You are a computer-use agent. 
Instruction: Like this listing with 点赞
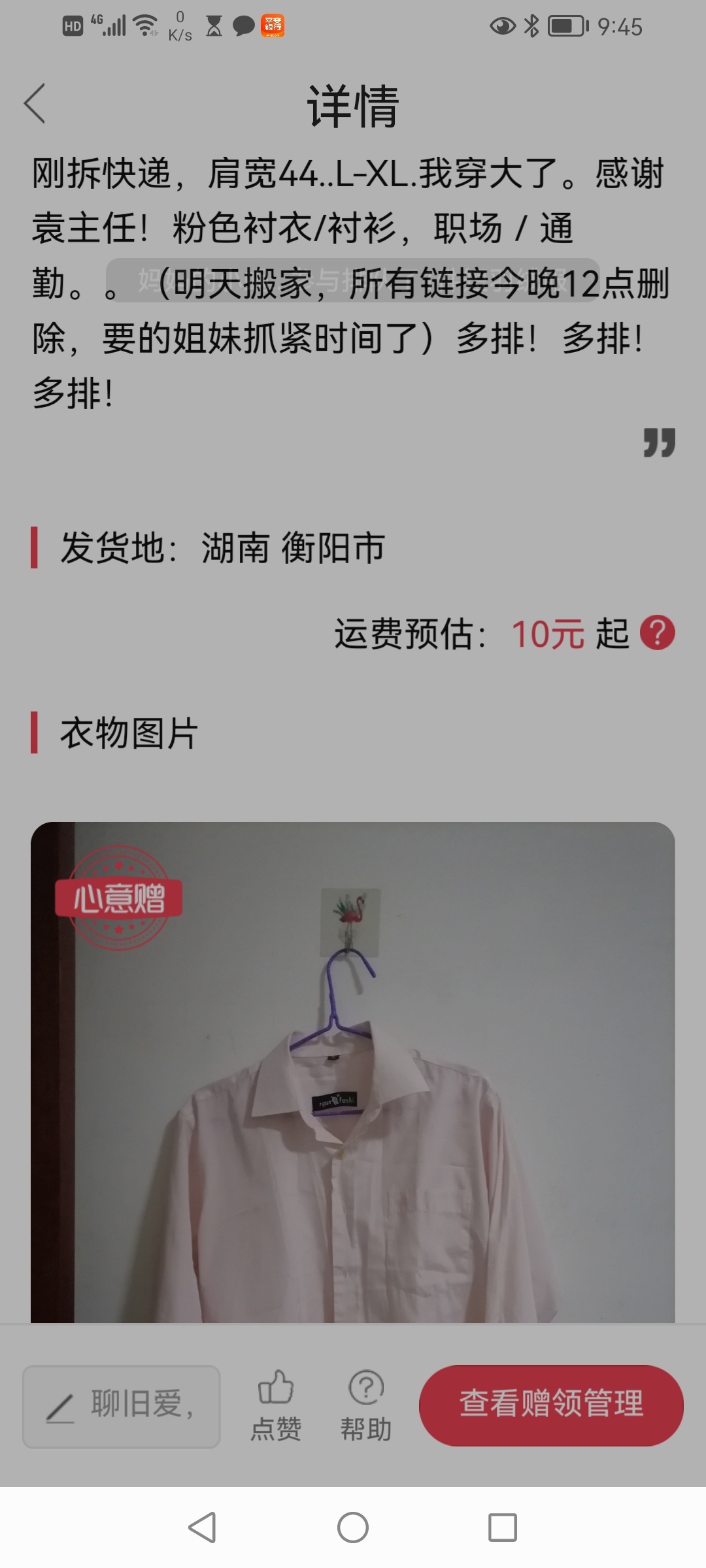(x=276, y=1405)
